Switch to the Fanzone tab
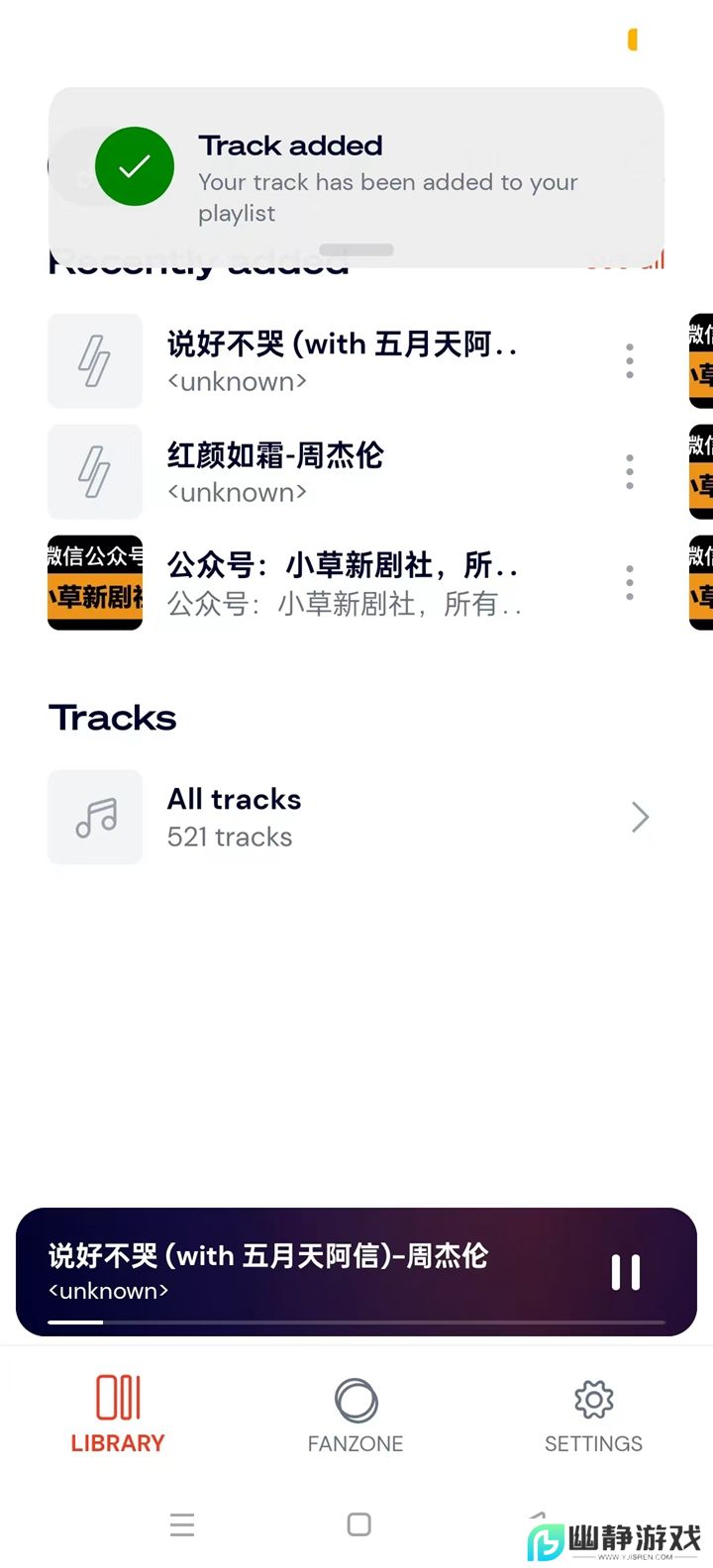Screen dimensions: 713x1568 356,1416
